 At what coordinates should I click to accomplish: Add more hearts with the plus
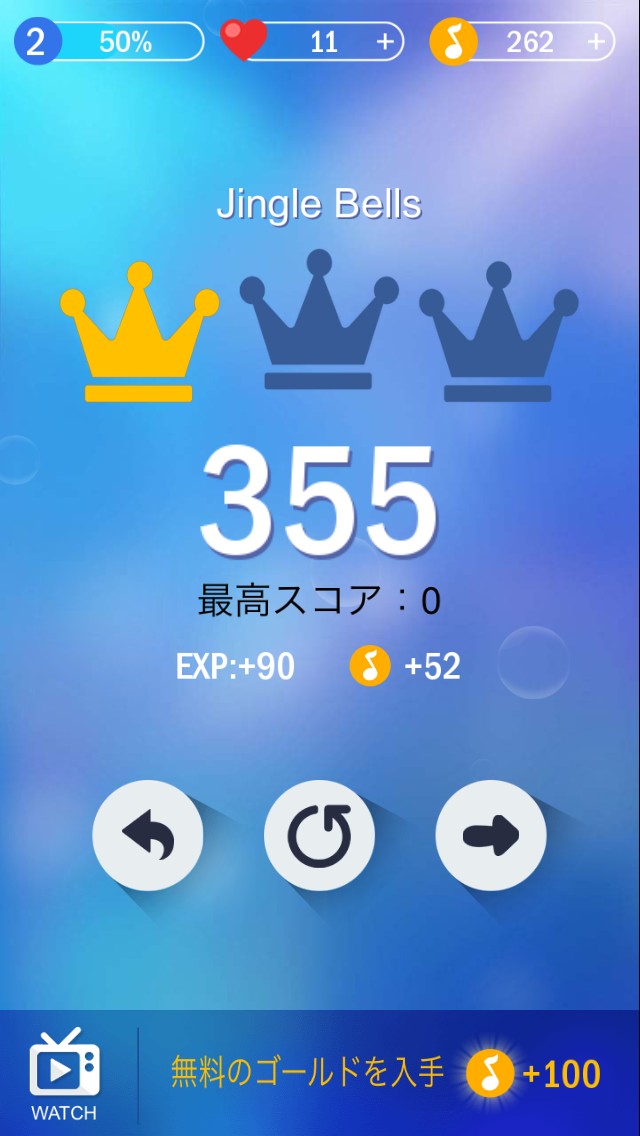coord(385,42)
